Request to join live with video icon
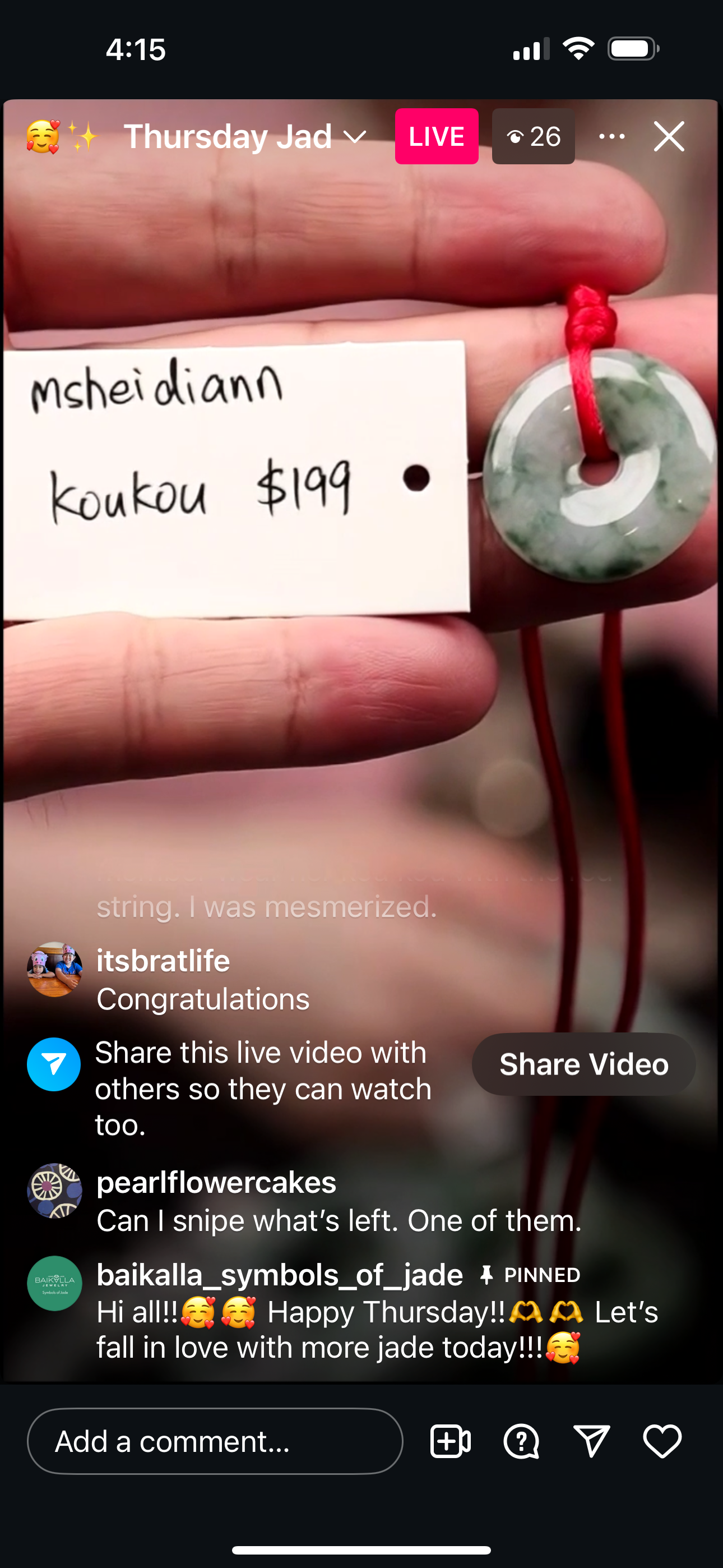Viewport: 723px width, 1568px height. (451, 1441)
